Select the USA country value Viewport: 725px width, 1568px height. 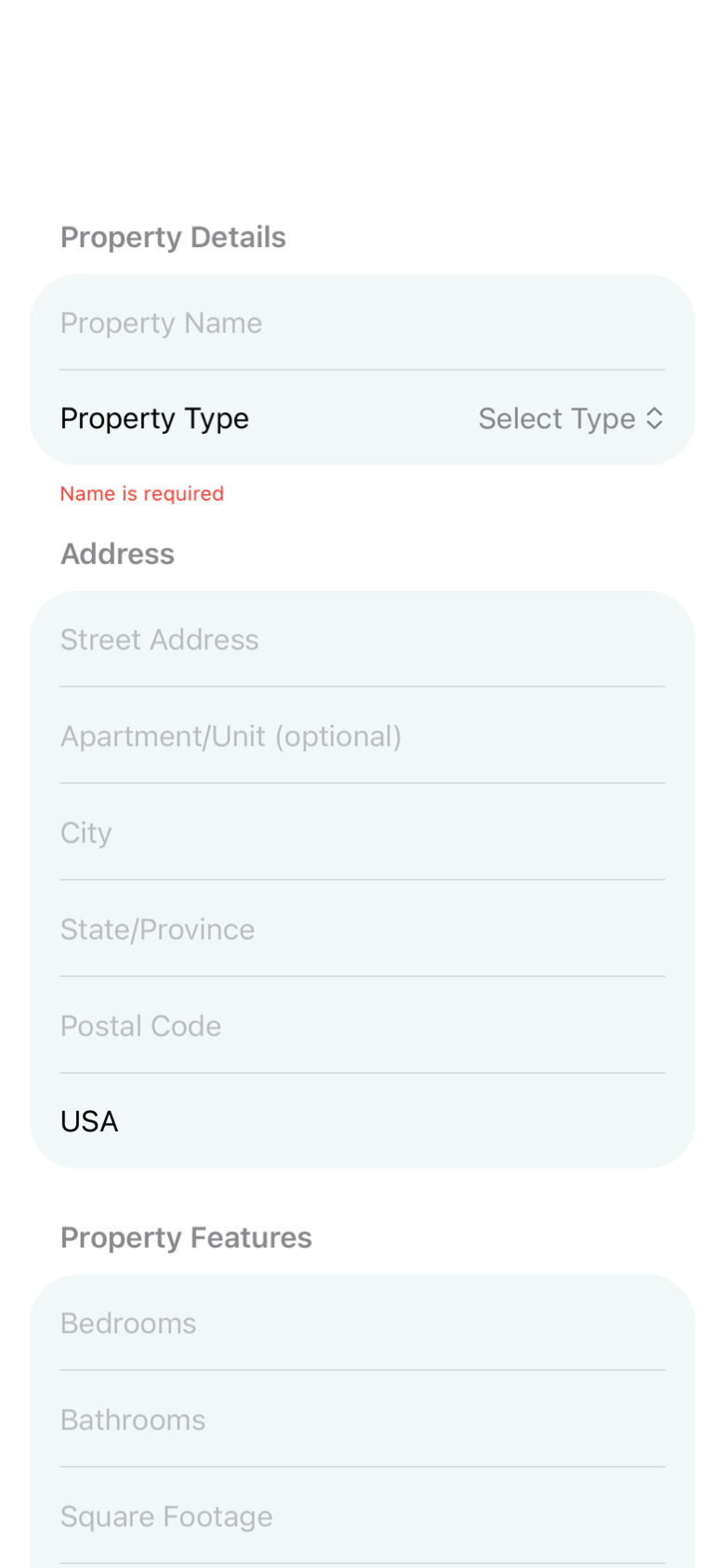[89, 1121]
